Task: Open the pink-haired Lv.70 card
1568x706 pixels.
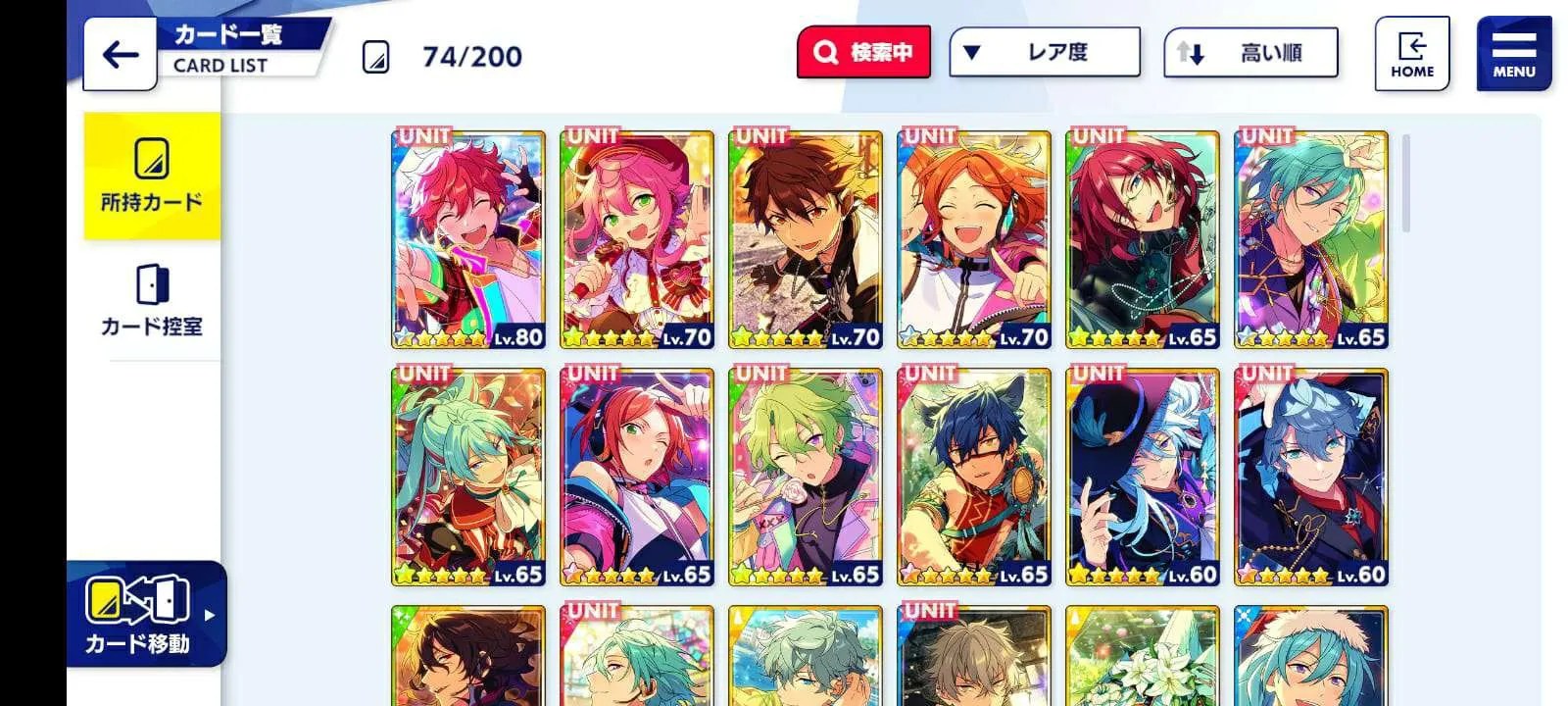Action: [x=637, y=239]
